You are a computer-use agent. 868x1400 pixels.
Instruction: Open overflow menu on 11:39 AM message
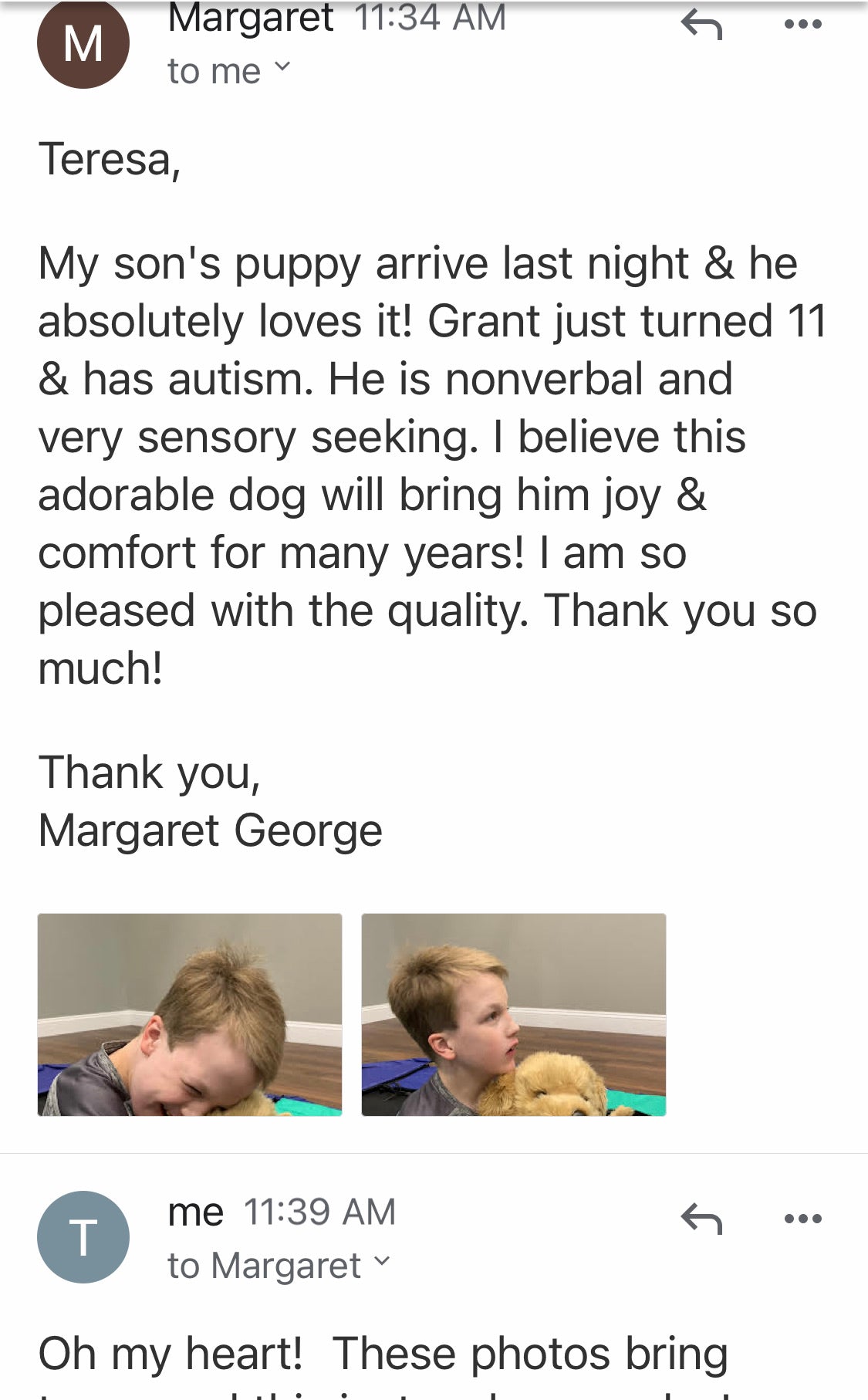click(x=802, y=1219)
